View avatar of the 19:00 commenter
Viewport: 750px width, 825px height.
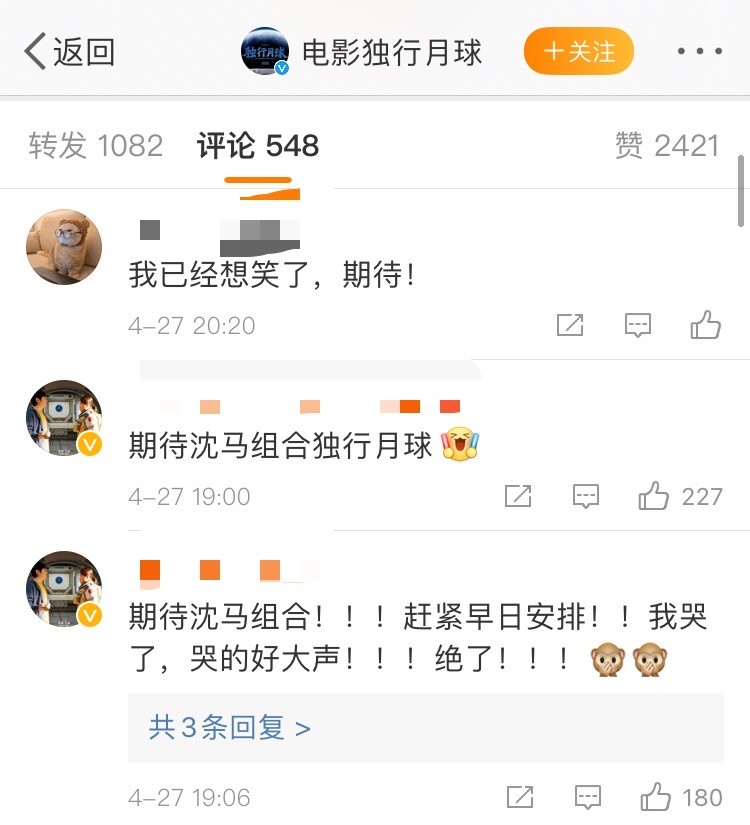point(64,418)
